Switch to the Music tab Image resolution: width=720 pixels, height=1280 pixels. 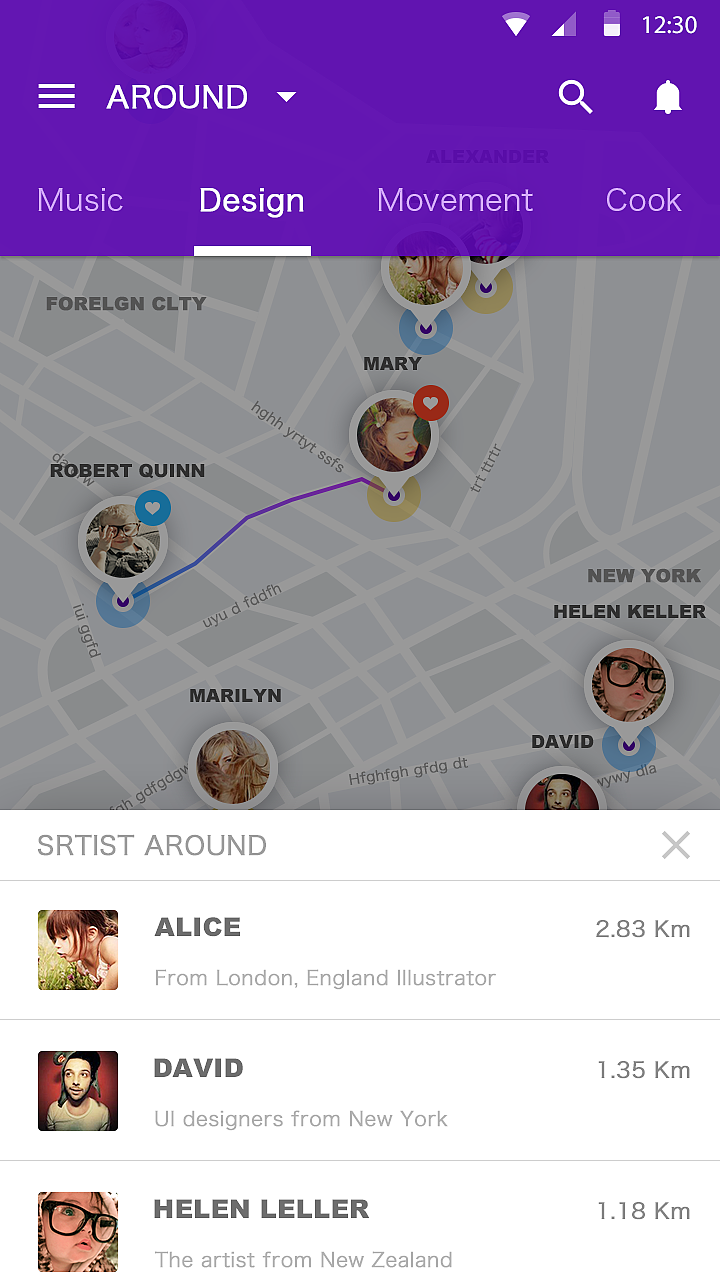(80, 200)
